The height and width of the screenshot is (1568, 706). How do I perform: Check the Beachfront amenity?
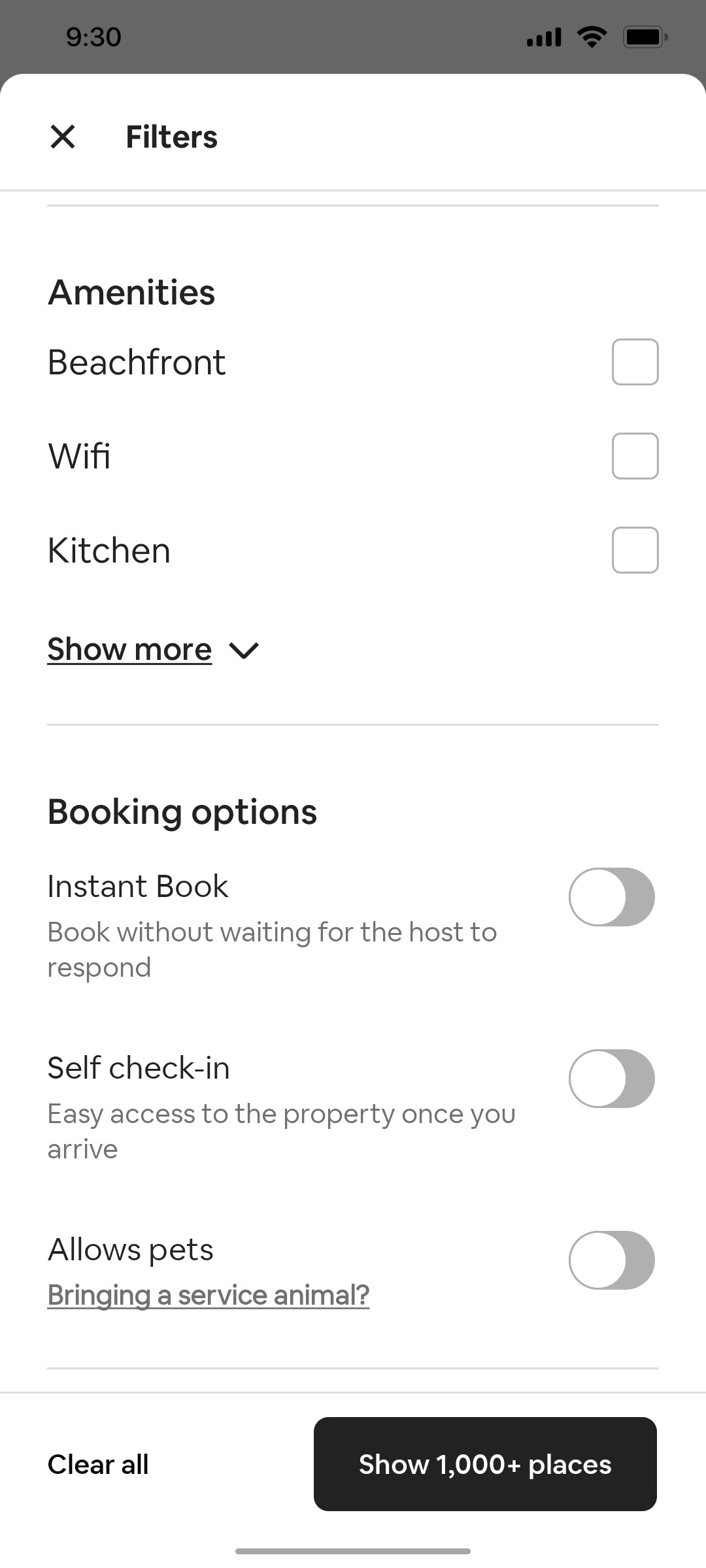pyautogui.click(x=634, y=361)
